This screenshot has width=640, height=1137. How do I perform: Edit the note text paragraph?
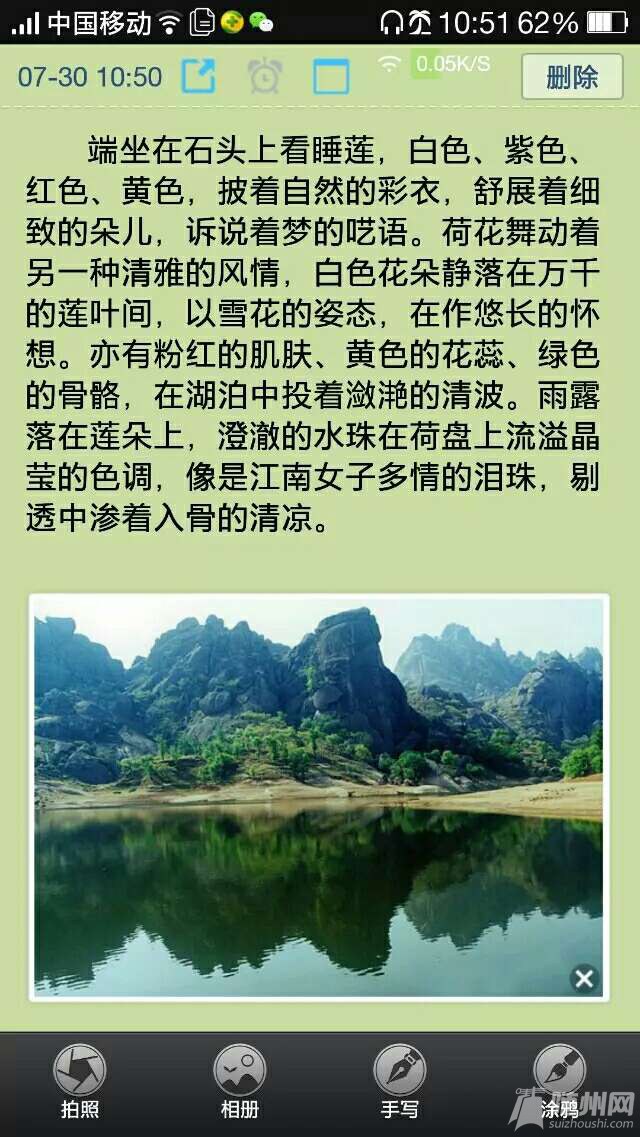click(x=312, y=335)
